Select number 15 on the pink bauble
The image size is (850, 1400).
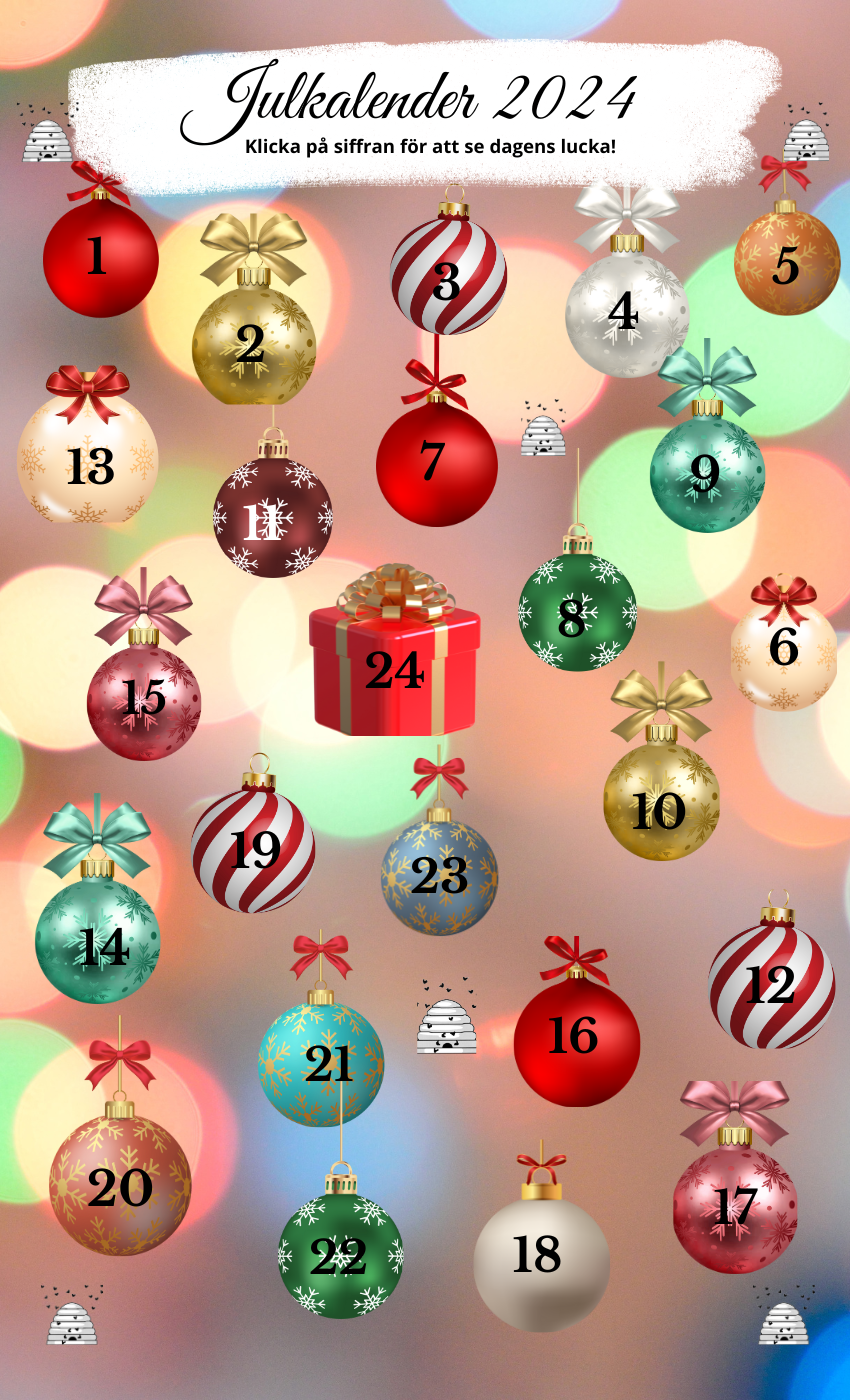(x=143, y=697)
